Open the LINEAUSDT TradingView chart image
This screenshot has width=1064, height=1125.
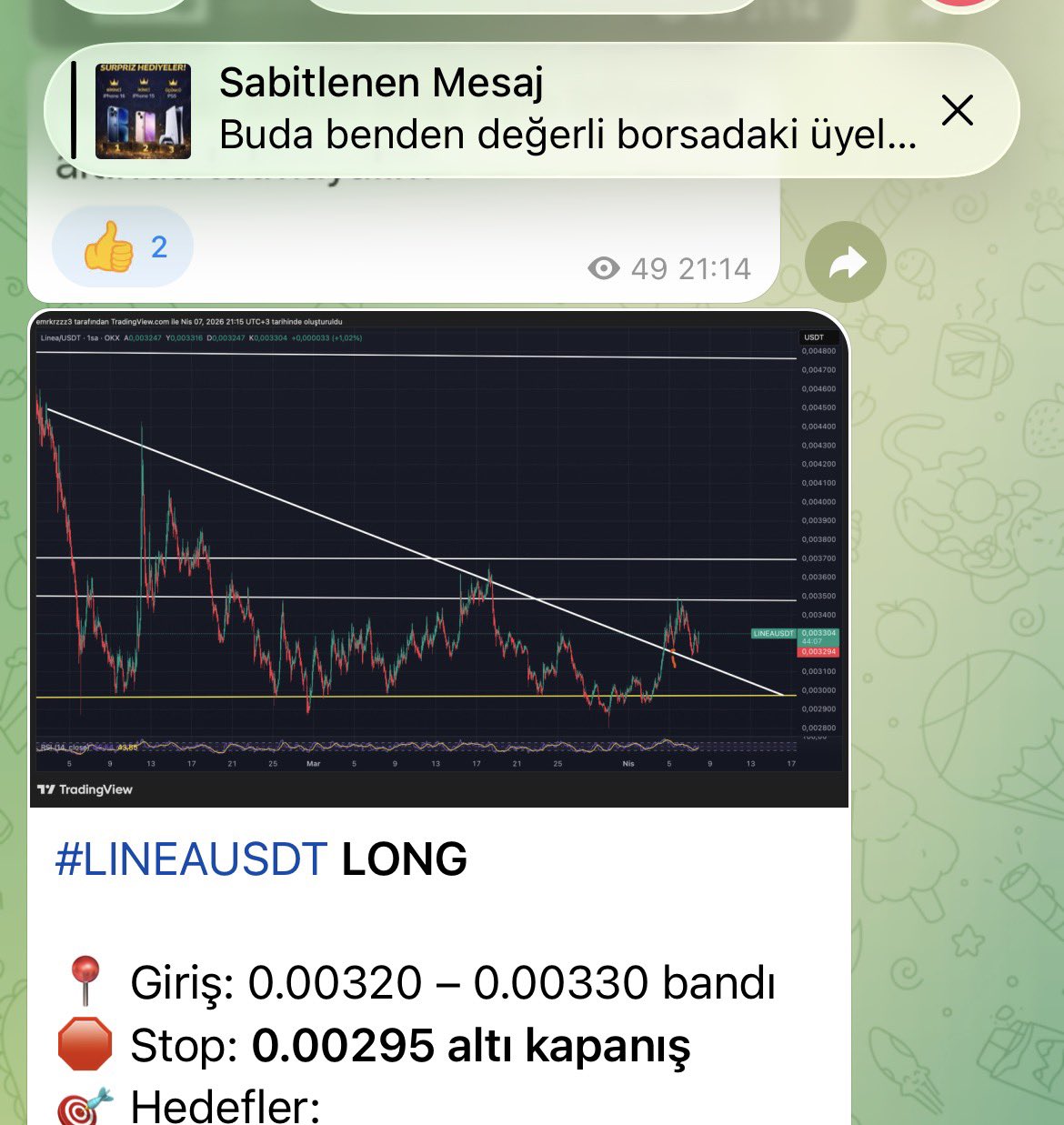(x=438, y=558)
